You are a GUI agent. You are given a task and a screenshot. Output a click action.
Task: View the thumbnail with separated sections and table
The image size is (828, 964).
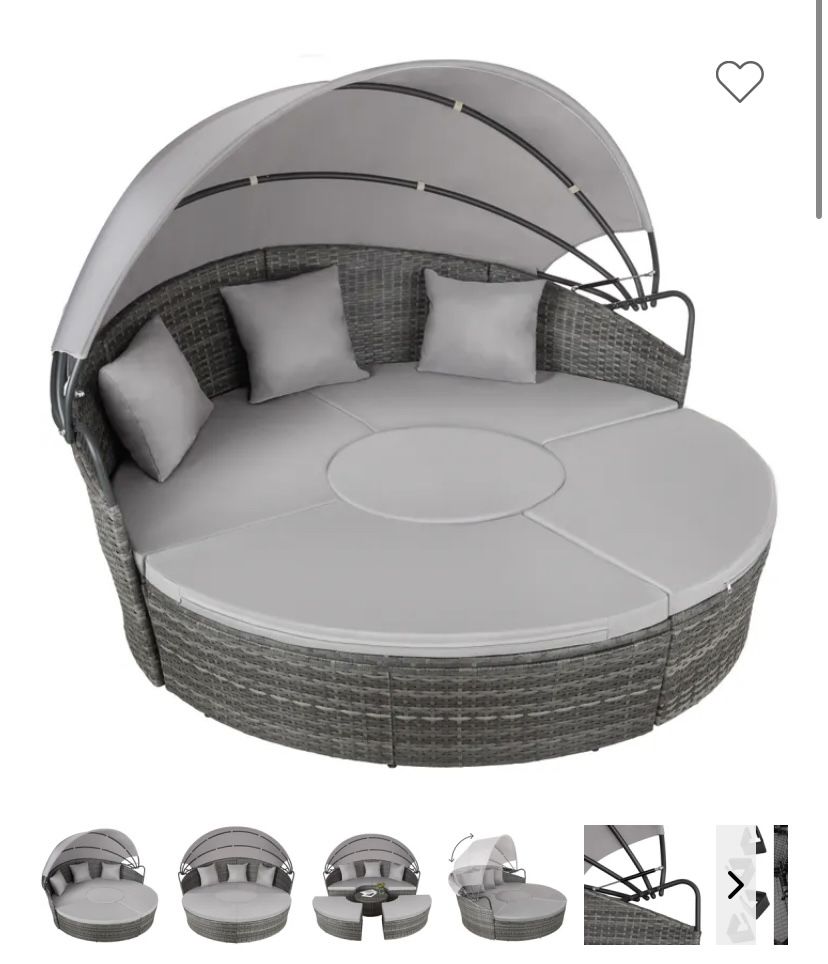[x=372, y=885]
